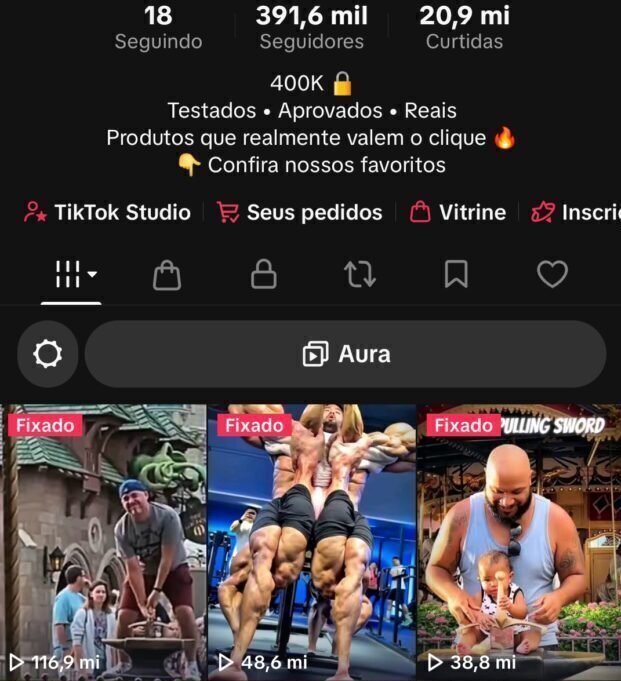This screenshot has width=621, height=681.
Task: Open TikTok Studio
Action: (108, 212)
